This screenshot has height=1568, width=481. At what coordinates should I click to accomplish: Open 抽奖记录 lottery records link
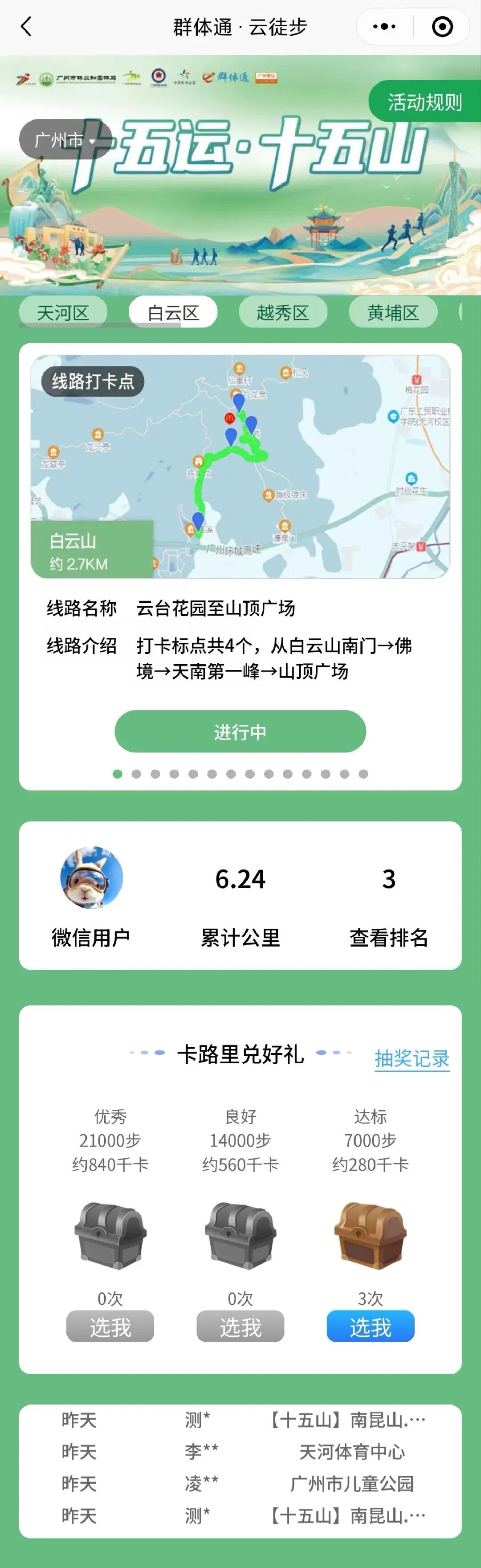coord(412,1058)
